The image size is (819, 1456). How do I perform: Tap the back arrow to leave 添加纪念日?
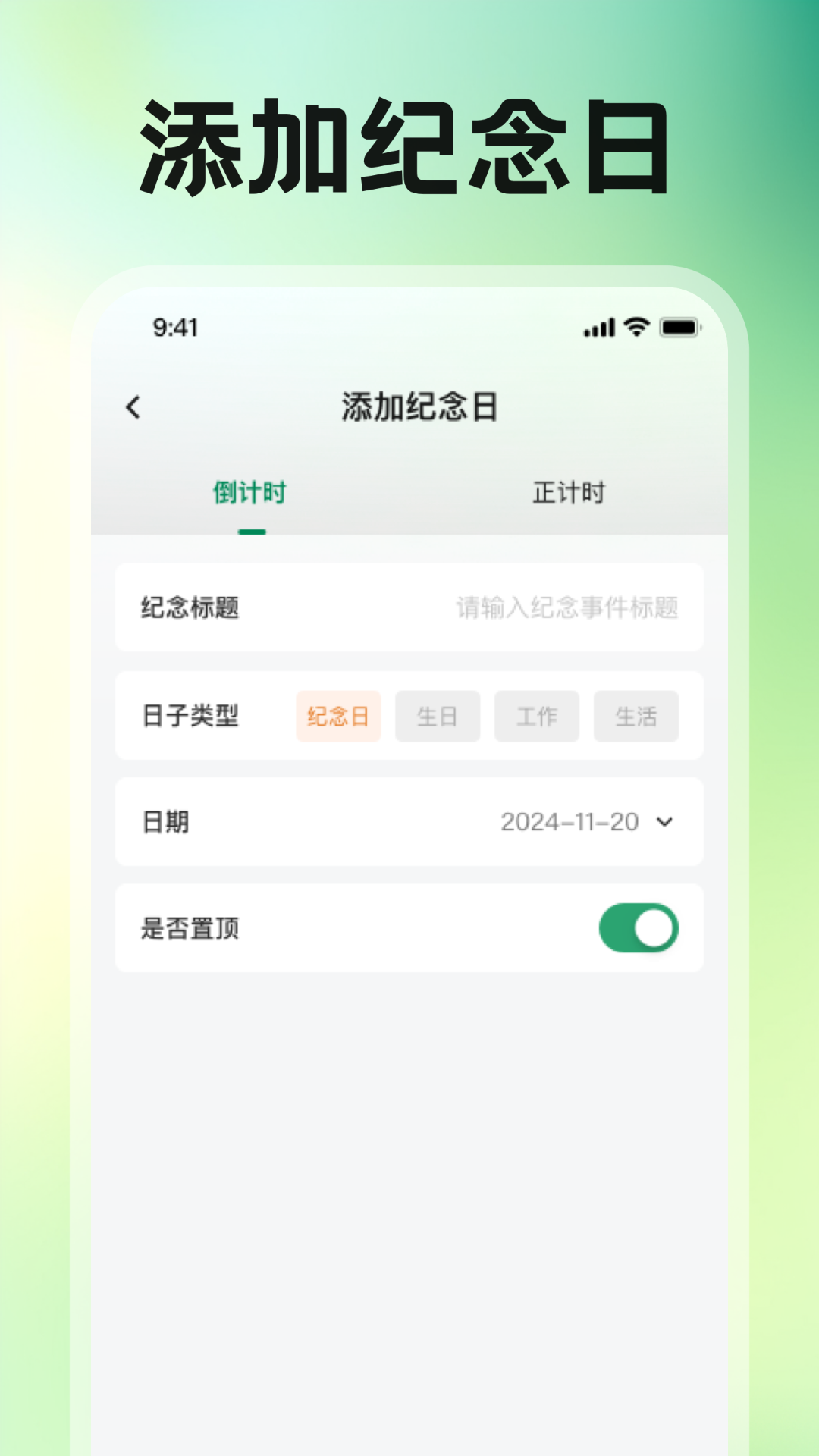tap(133, 407)
